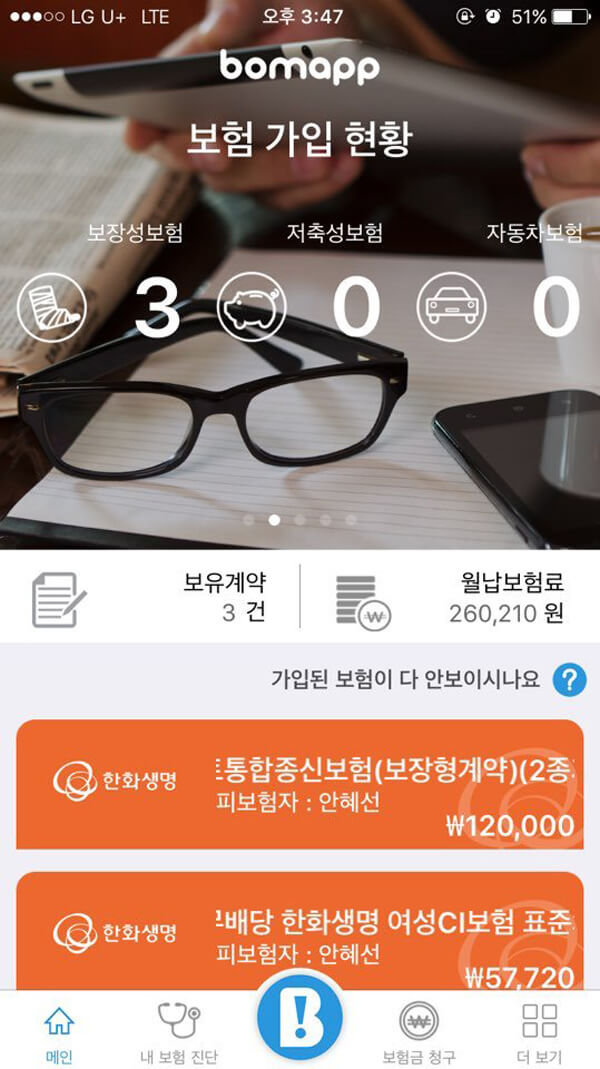600x1069 pixels.
Task: Open the blue question mark help icon
Action: point(569,680)
